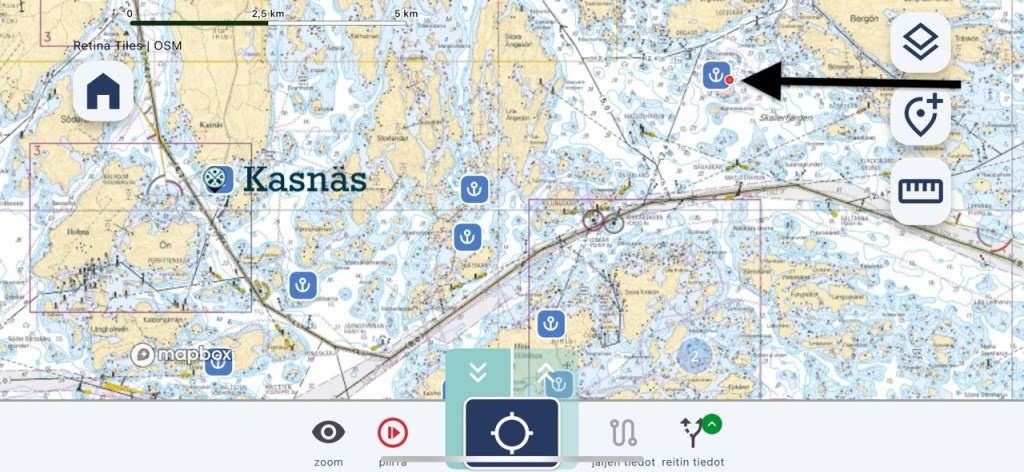
Task: Tap the cluster marker showing 2
Action: (694, 353)
